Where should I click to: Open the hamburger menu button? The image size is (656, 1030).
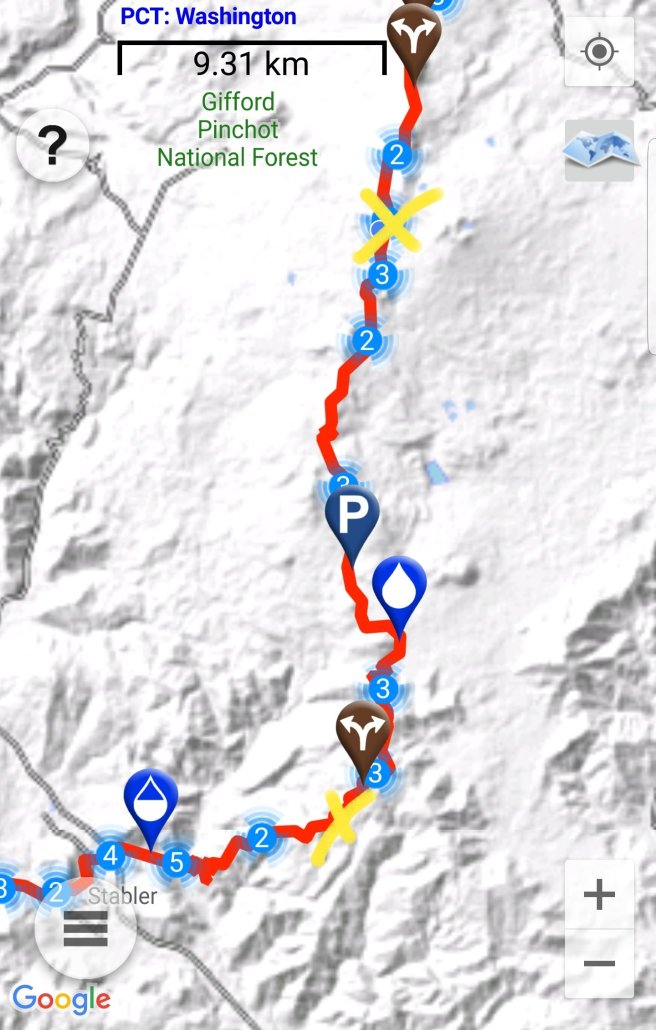pos(85,930)
